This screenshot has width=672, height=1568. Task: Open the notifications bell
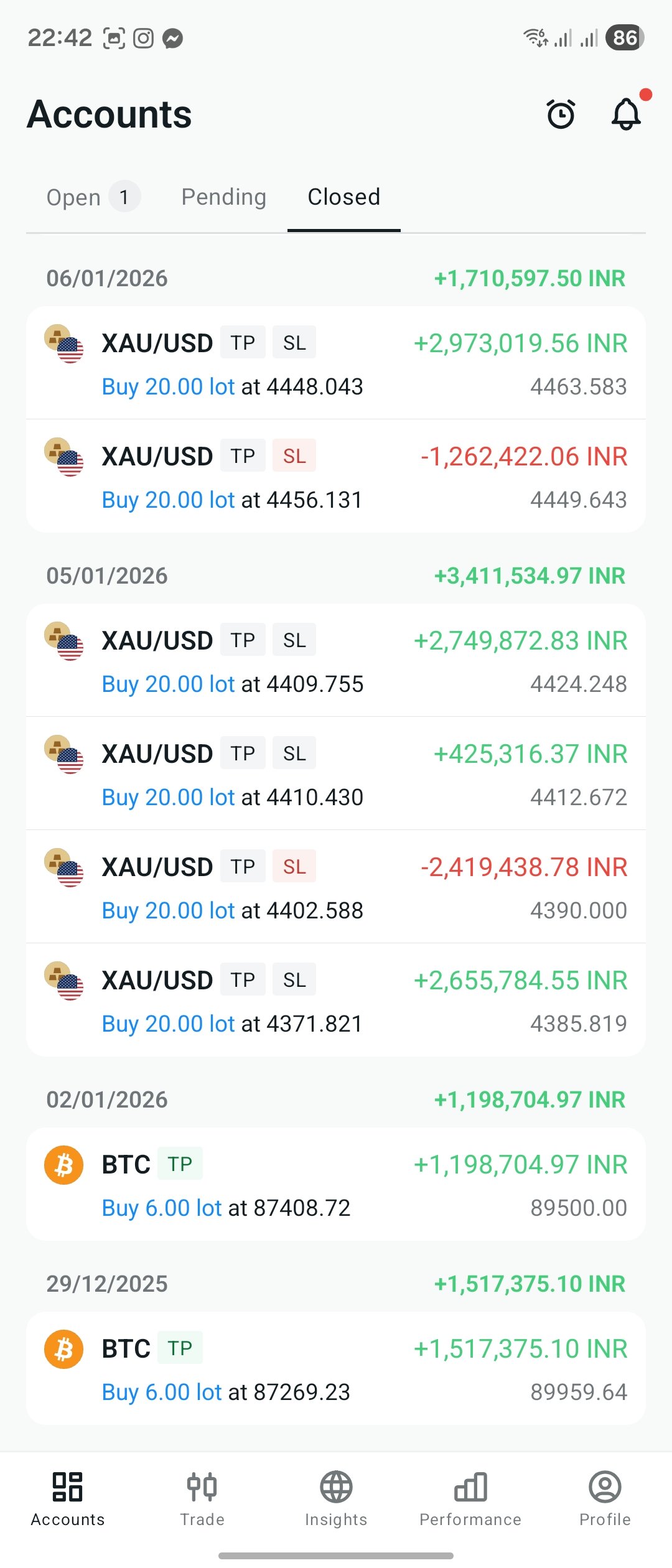pyautogui.click(x=626, y=114)
